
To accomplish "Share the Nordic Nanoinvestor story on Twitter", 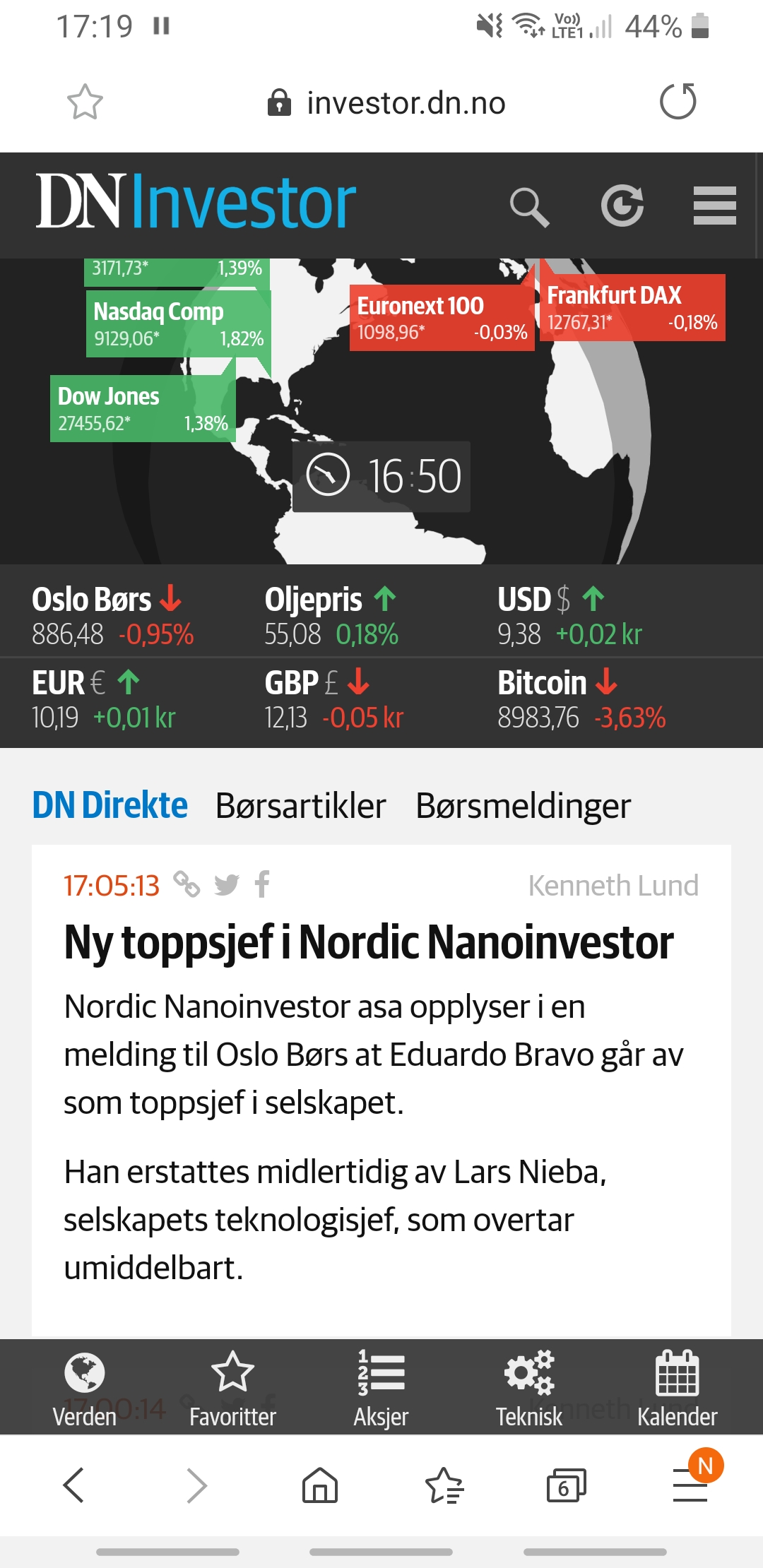I will (227, 884).
